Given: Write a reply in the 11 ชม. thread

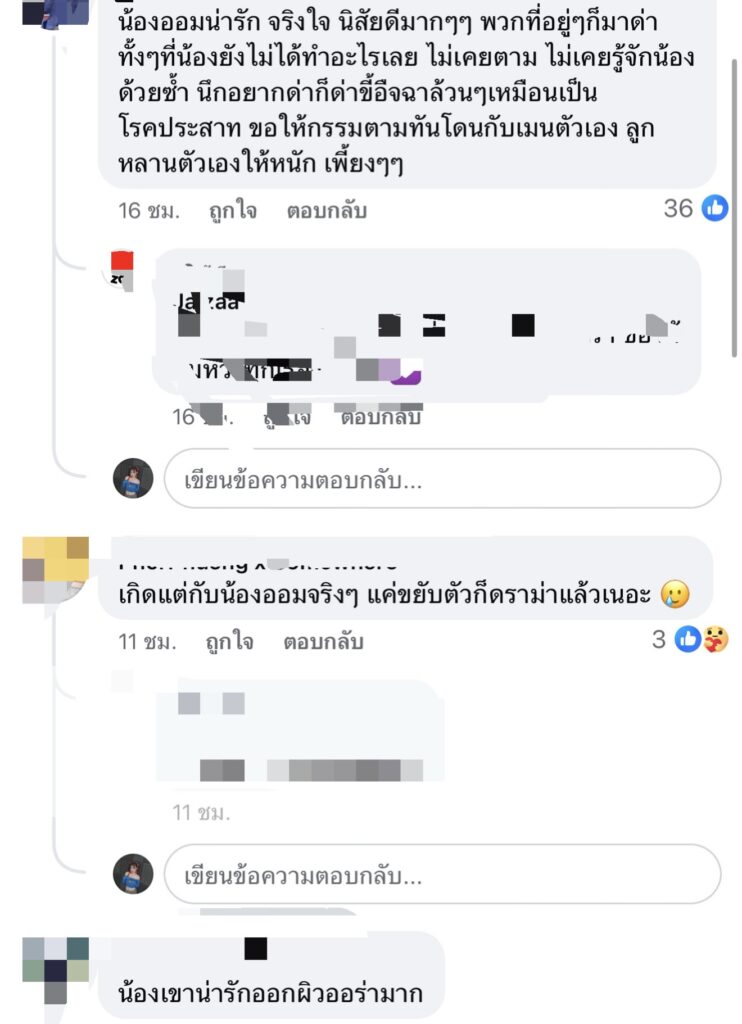Looking at the screenshot, I should tap(442, 875).
